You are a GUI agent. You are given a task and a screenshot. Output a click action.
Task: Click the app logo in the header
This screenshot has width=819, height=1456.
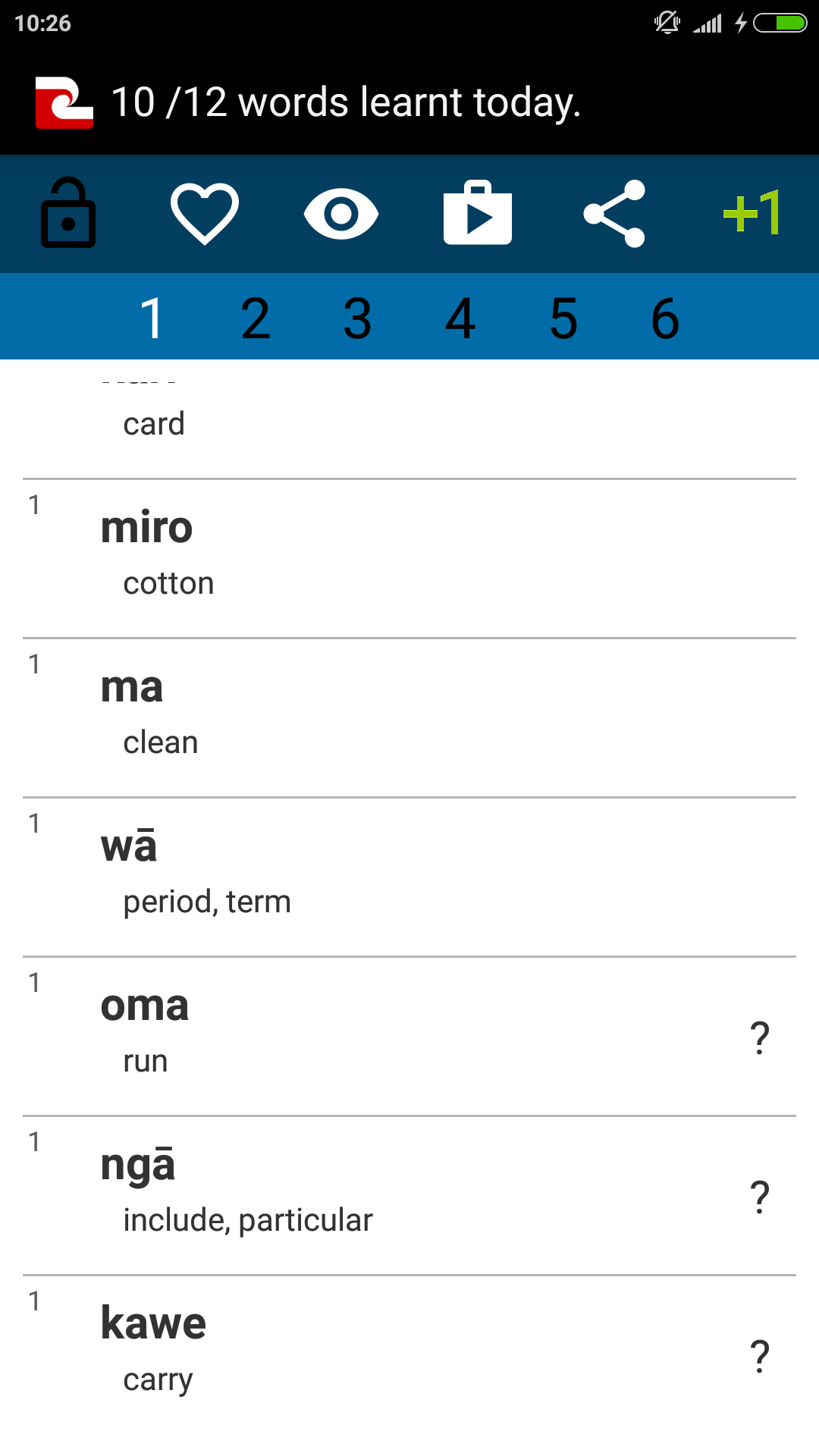click(x=64, y=101)
